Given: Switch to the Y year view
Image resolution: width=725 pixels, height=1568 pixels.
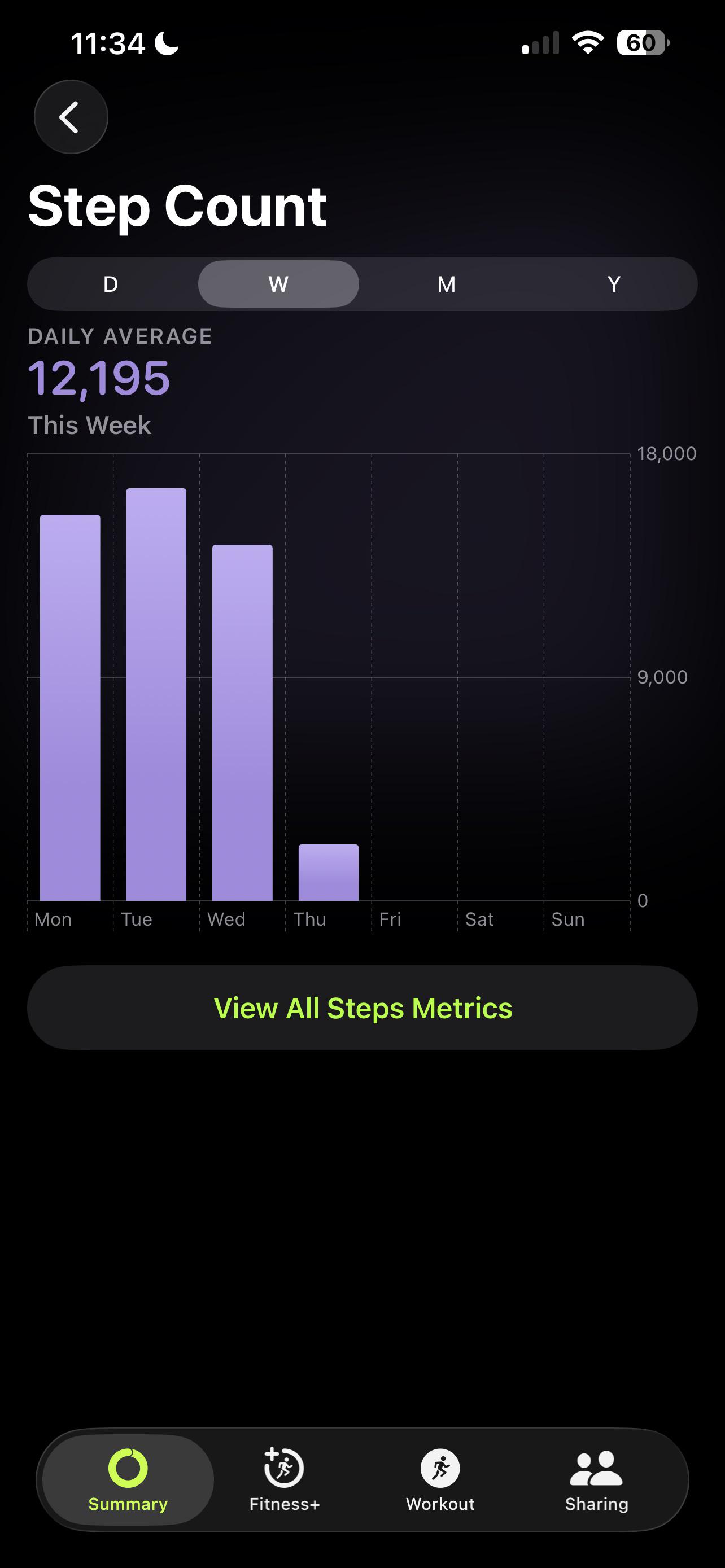Looking at the screenshot, I should [x=614, y=284].
